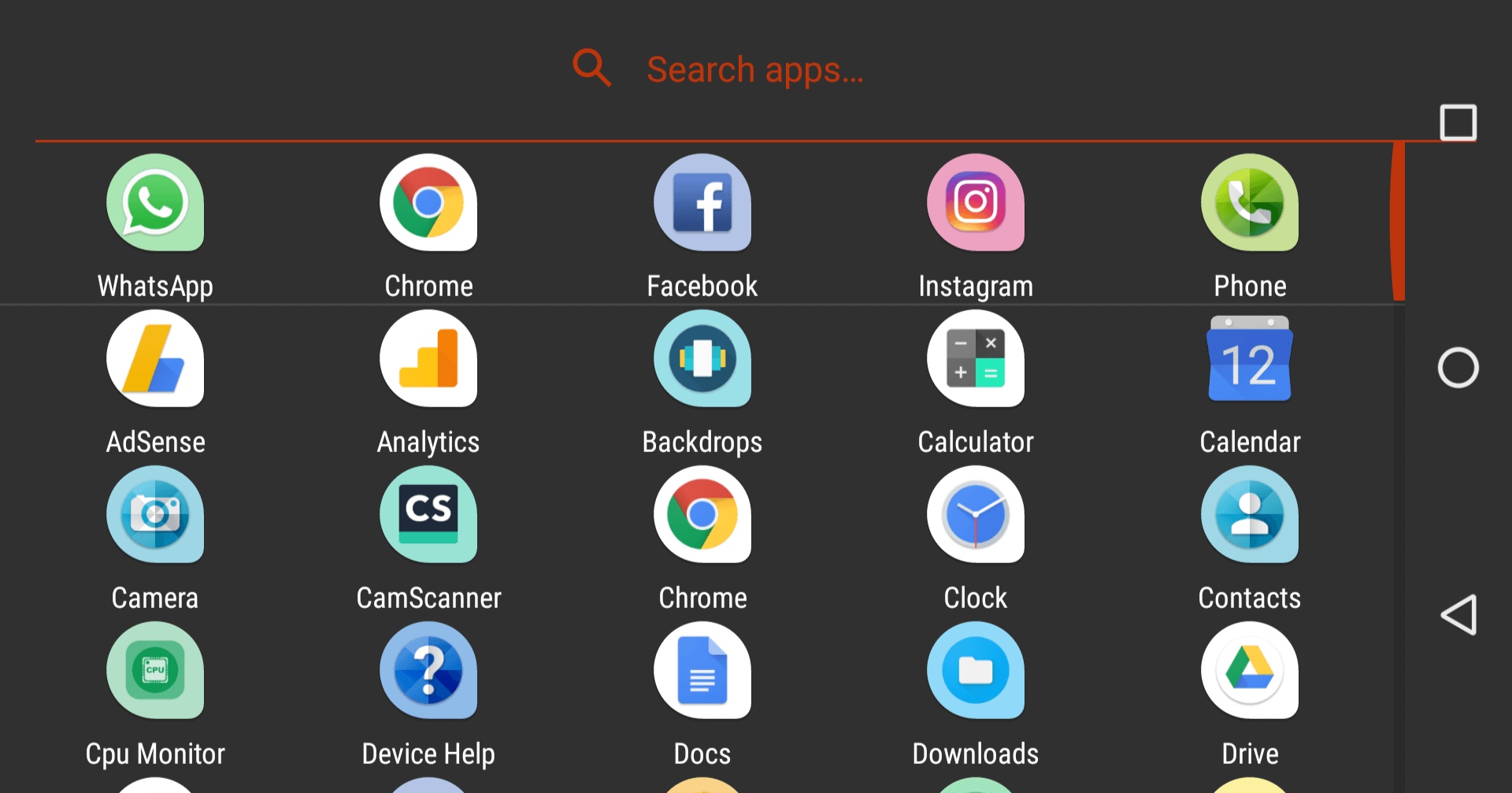This screenshot has width=1512, height=793.
Task: Open Device Help
Action: 428,672
